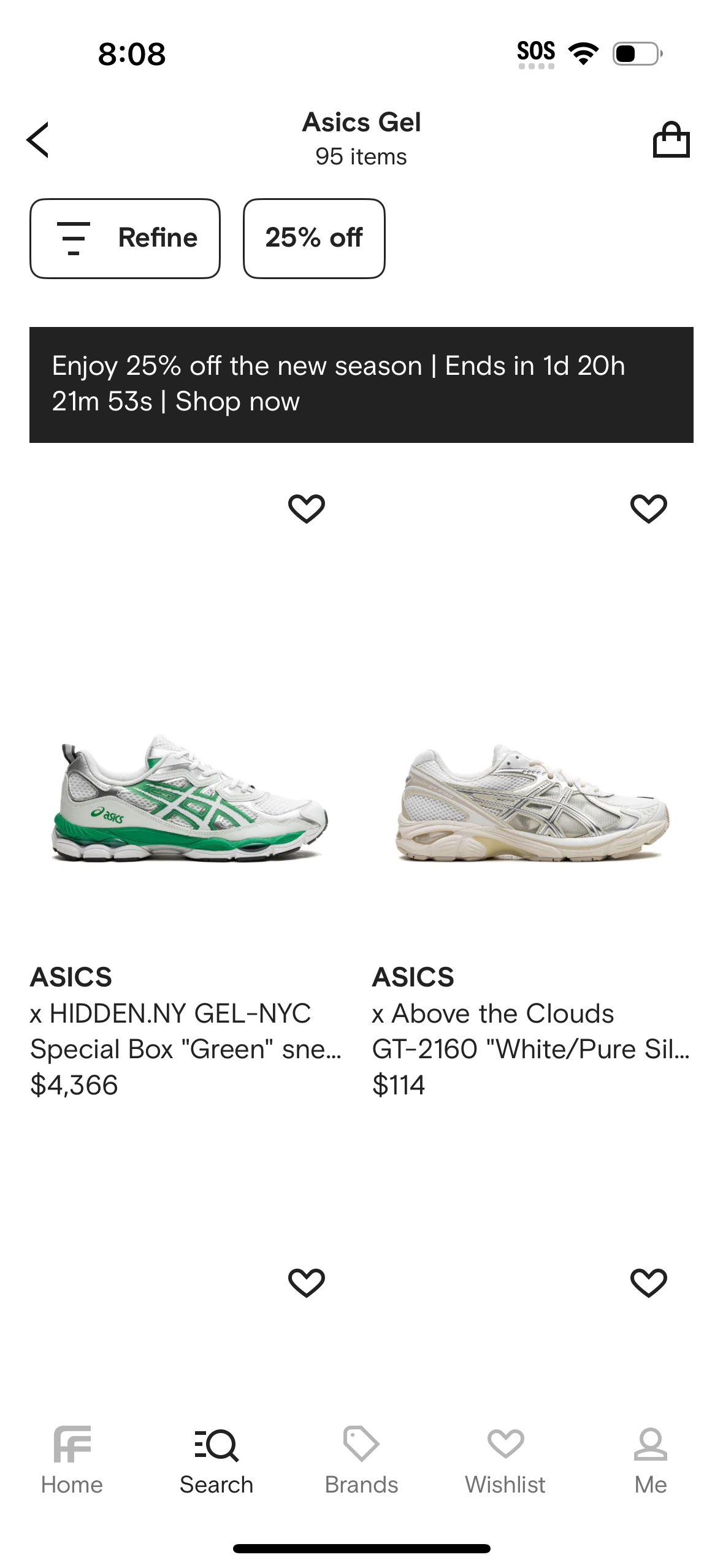This screenshot has width=723, height=1568.
Task: Tap Shop now in the promo banner
Action: [236, 402]
